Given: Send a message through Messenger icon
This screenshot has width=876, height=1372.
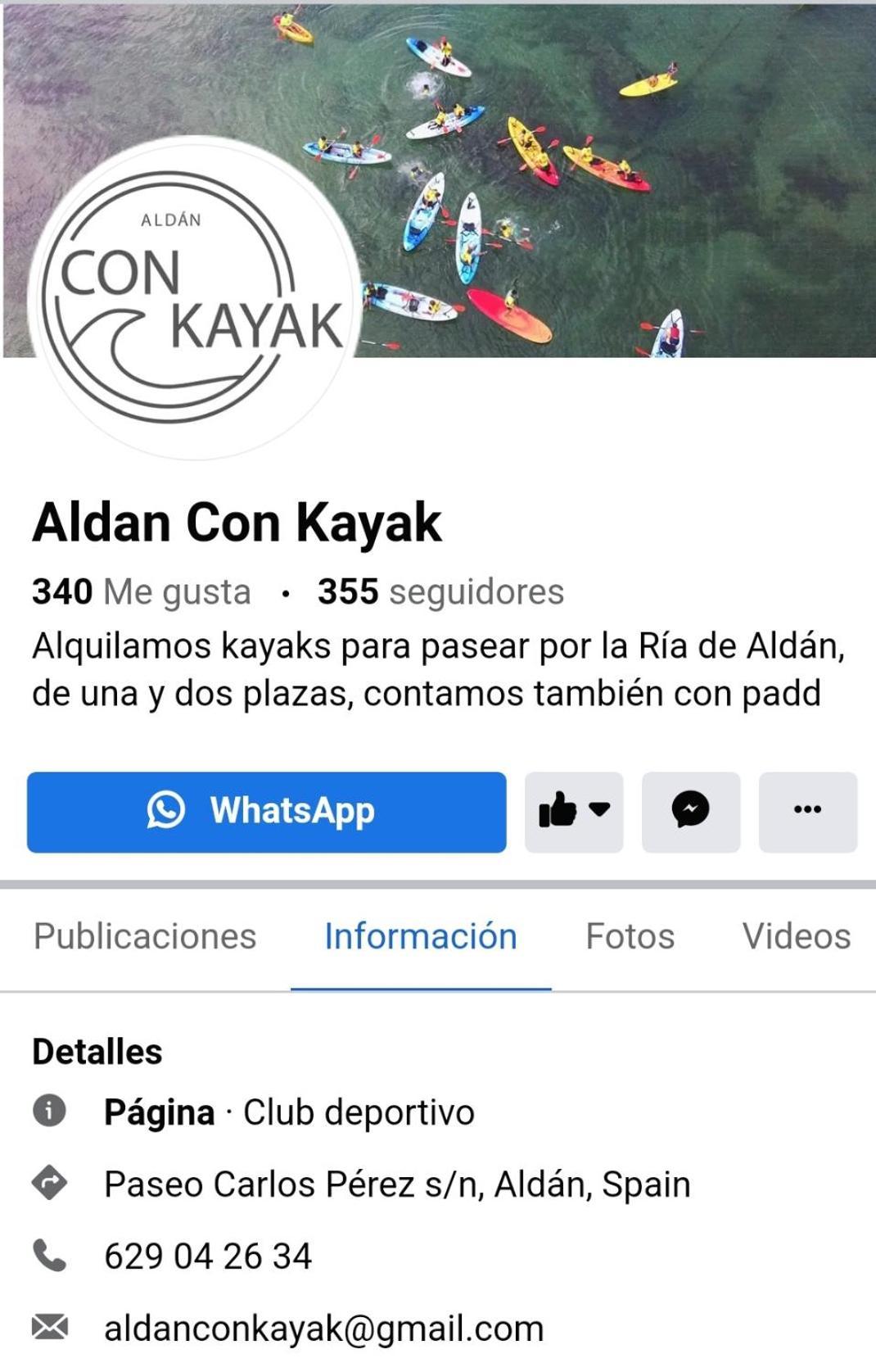Looking at the screenshot, I should click(690, 812).
